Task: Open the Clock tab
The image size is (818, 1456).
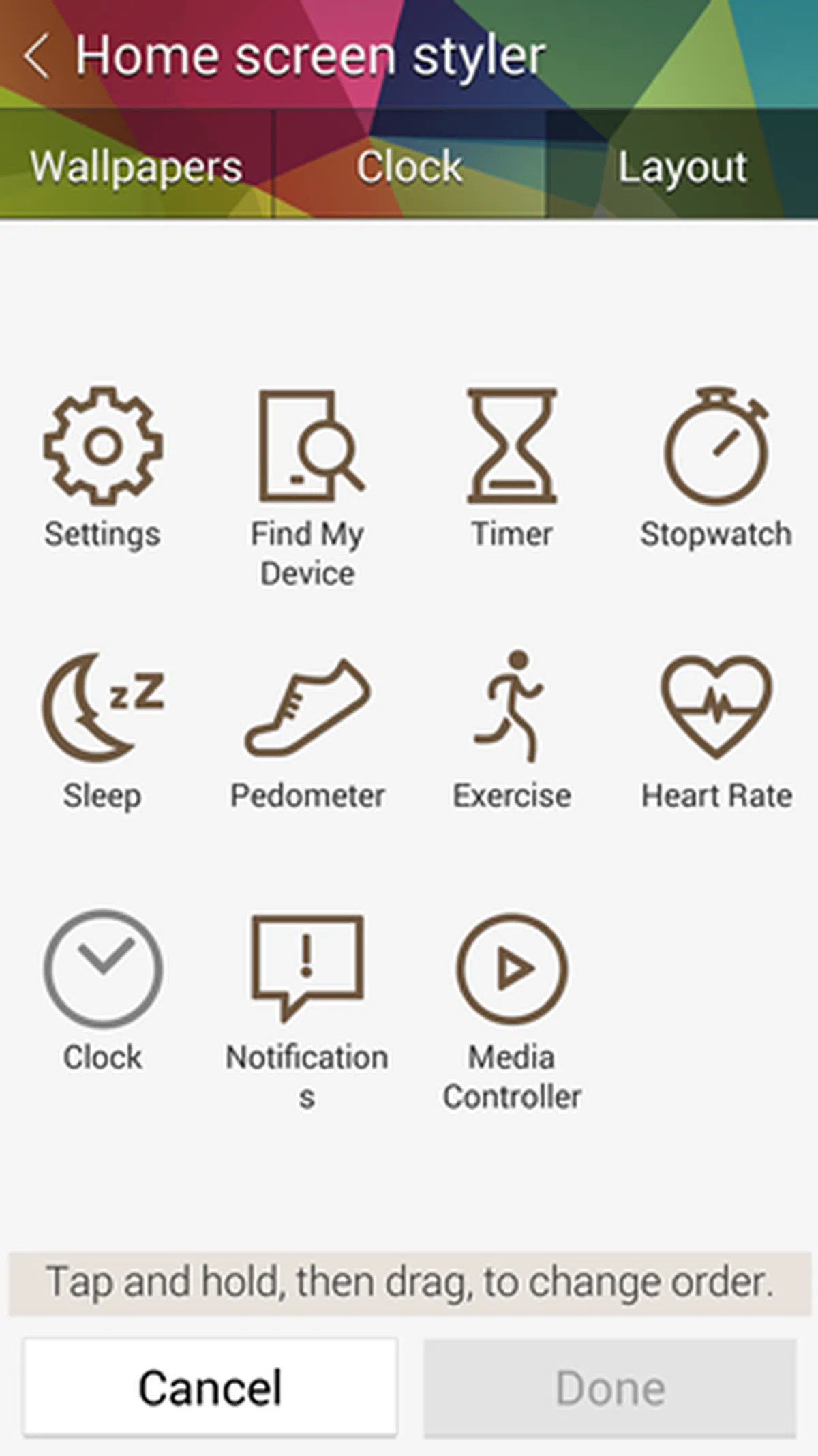Action: click(409, 166)
